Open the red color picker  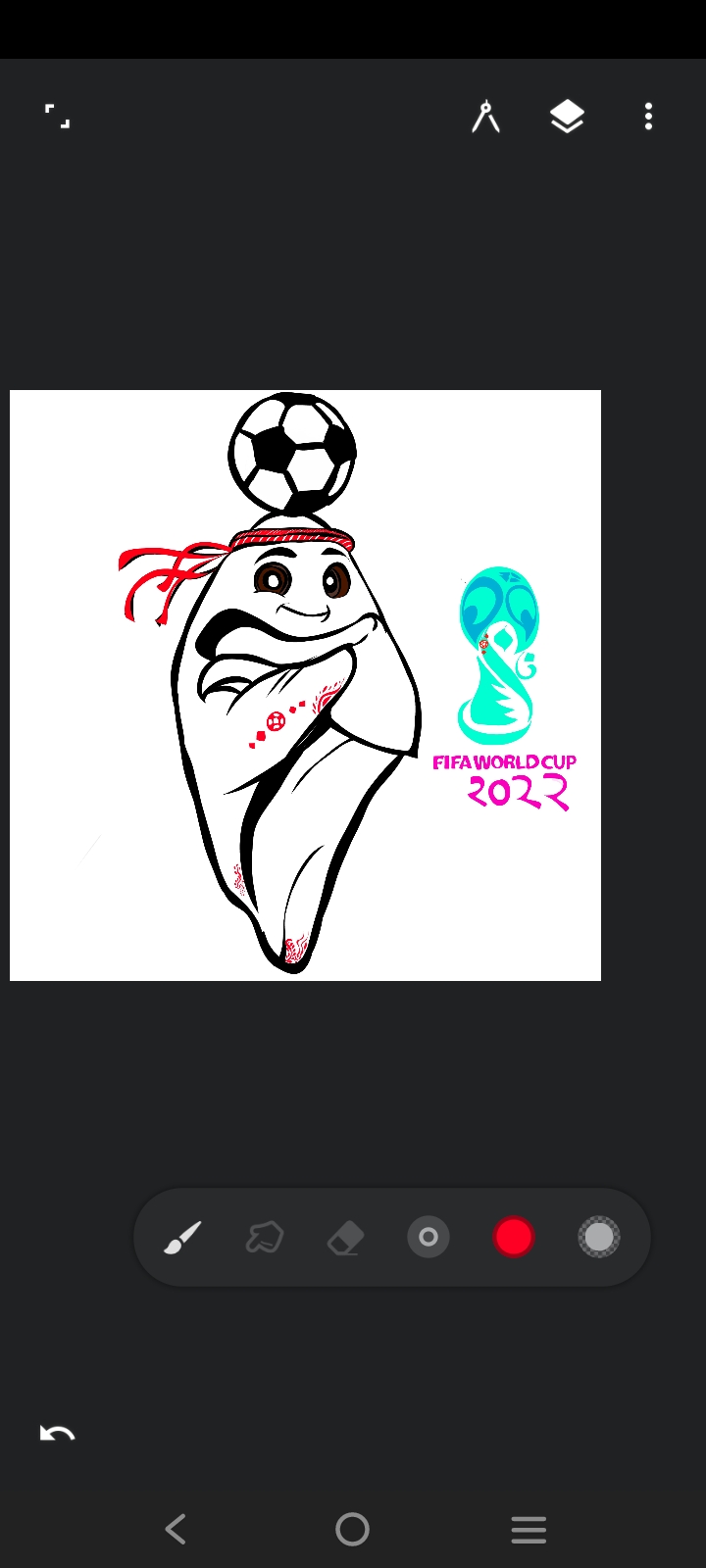click(513, 1237)
